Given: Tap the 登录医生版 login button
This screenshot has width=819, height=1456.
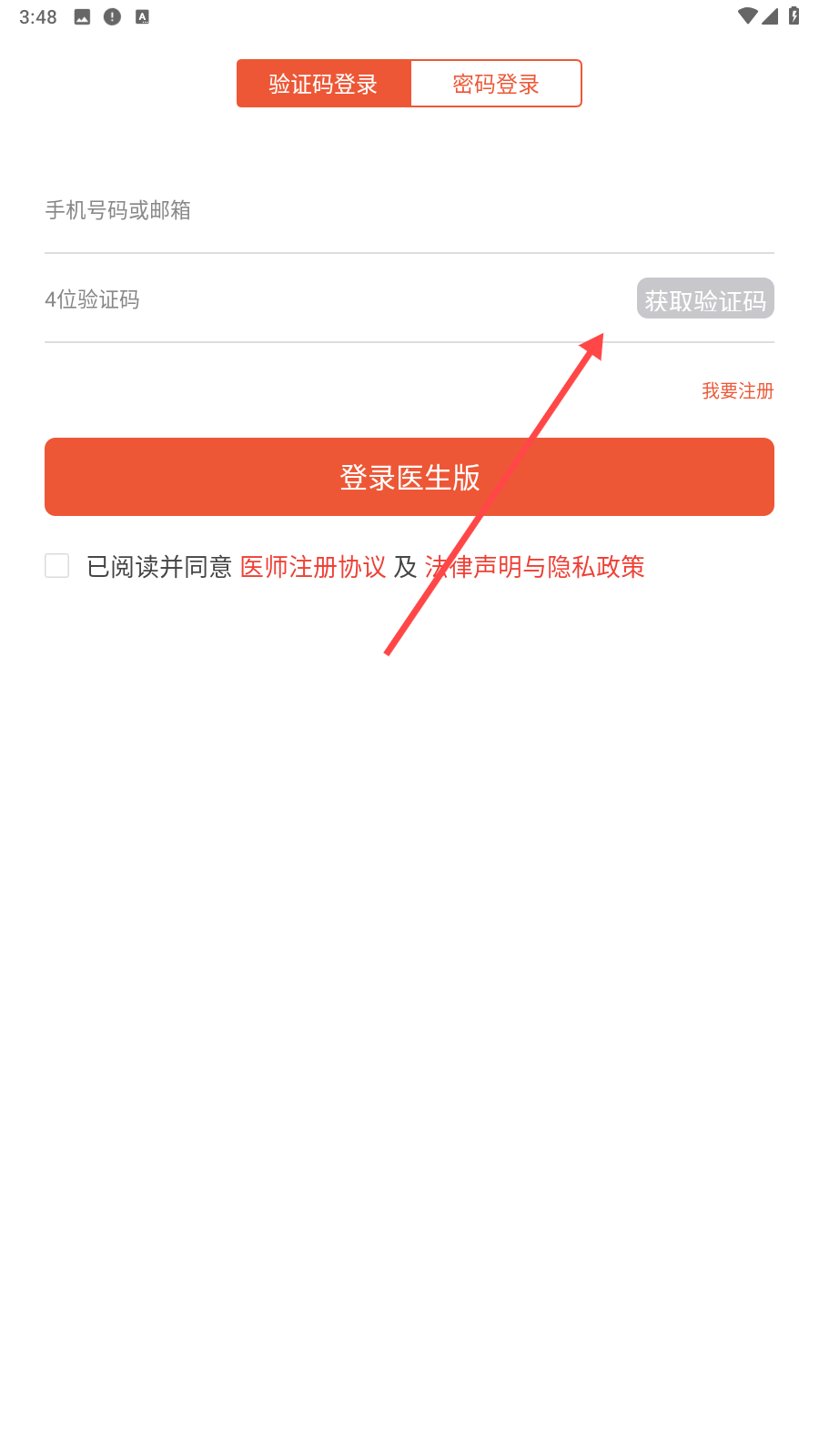Looking at the screenshot, I should click(409, 477).
